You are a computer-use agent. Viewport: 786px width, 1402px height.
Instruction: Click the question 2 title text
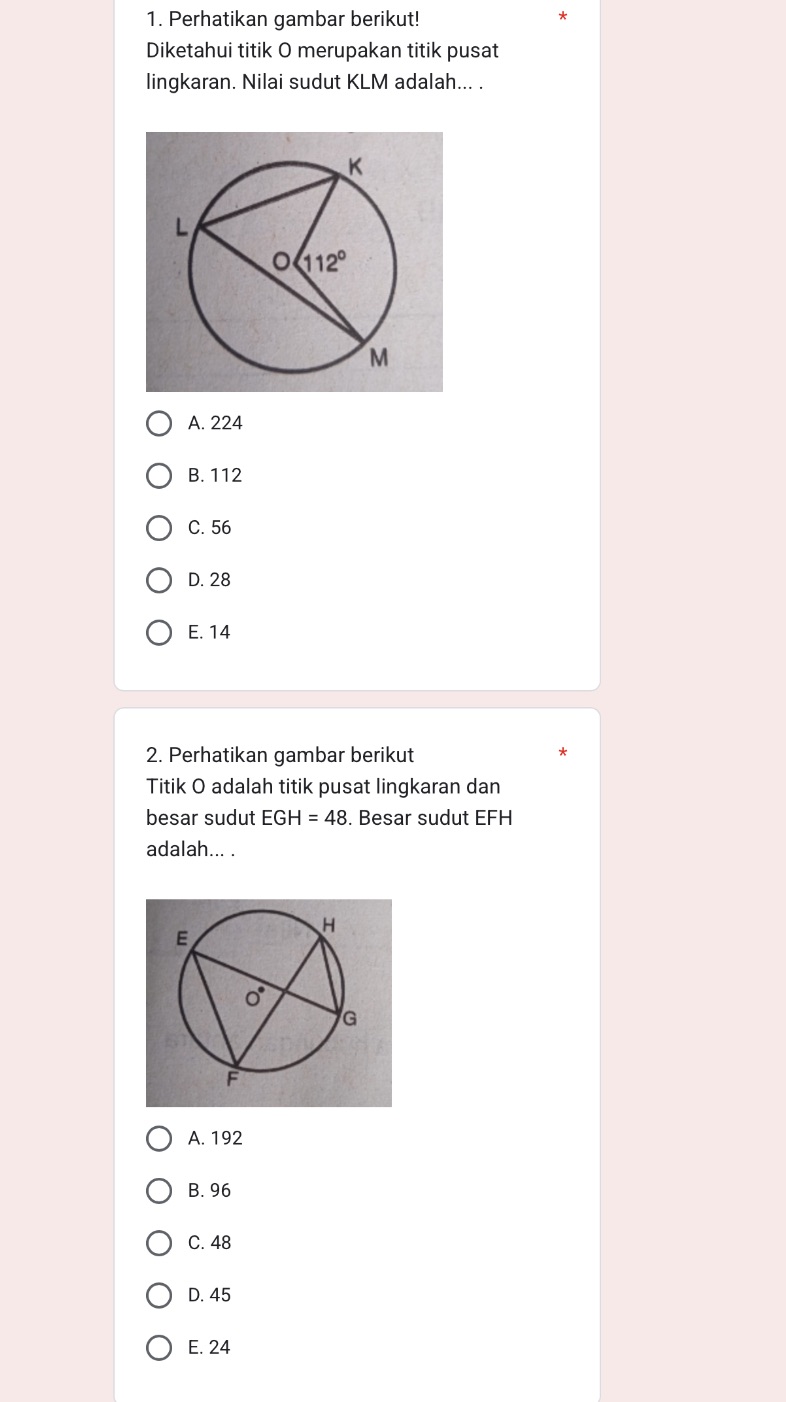pyautogui.click(x=280, y=754)
